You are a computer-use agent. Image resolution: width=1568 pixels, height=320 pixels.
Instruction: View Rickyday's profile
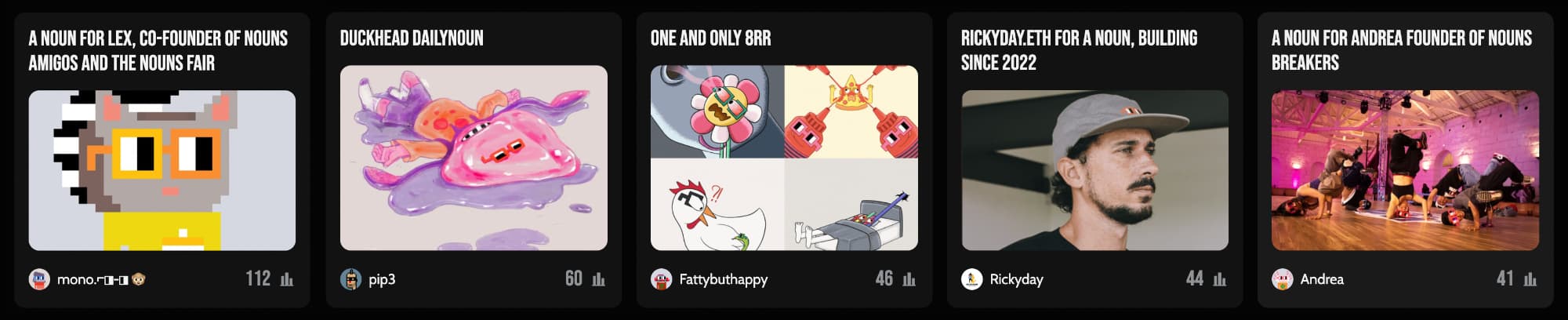(1015, 279)
